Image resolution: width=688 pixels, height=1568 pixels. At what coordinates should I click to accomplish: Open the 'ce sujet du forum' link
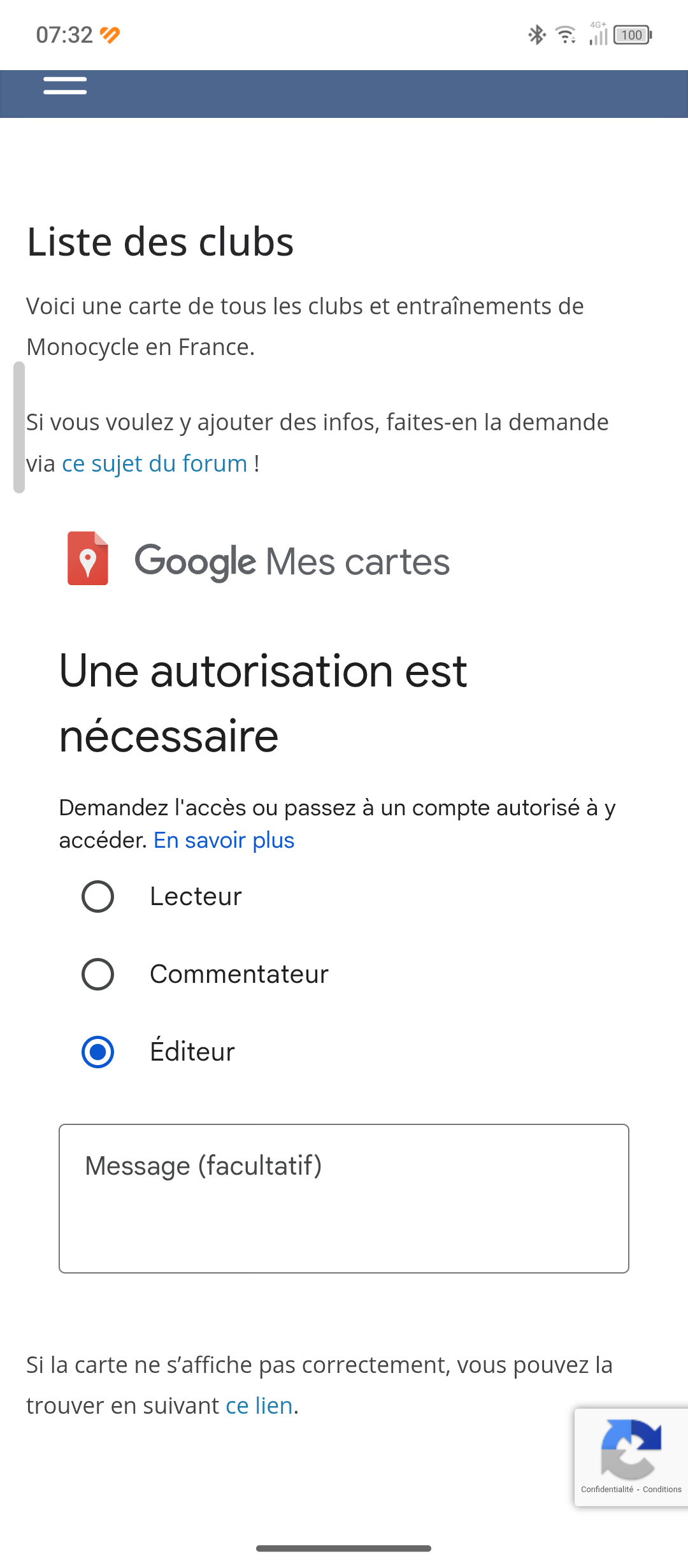coord(154,464)
